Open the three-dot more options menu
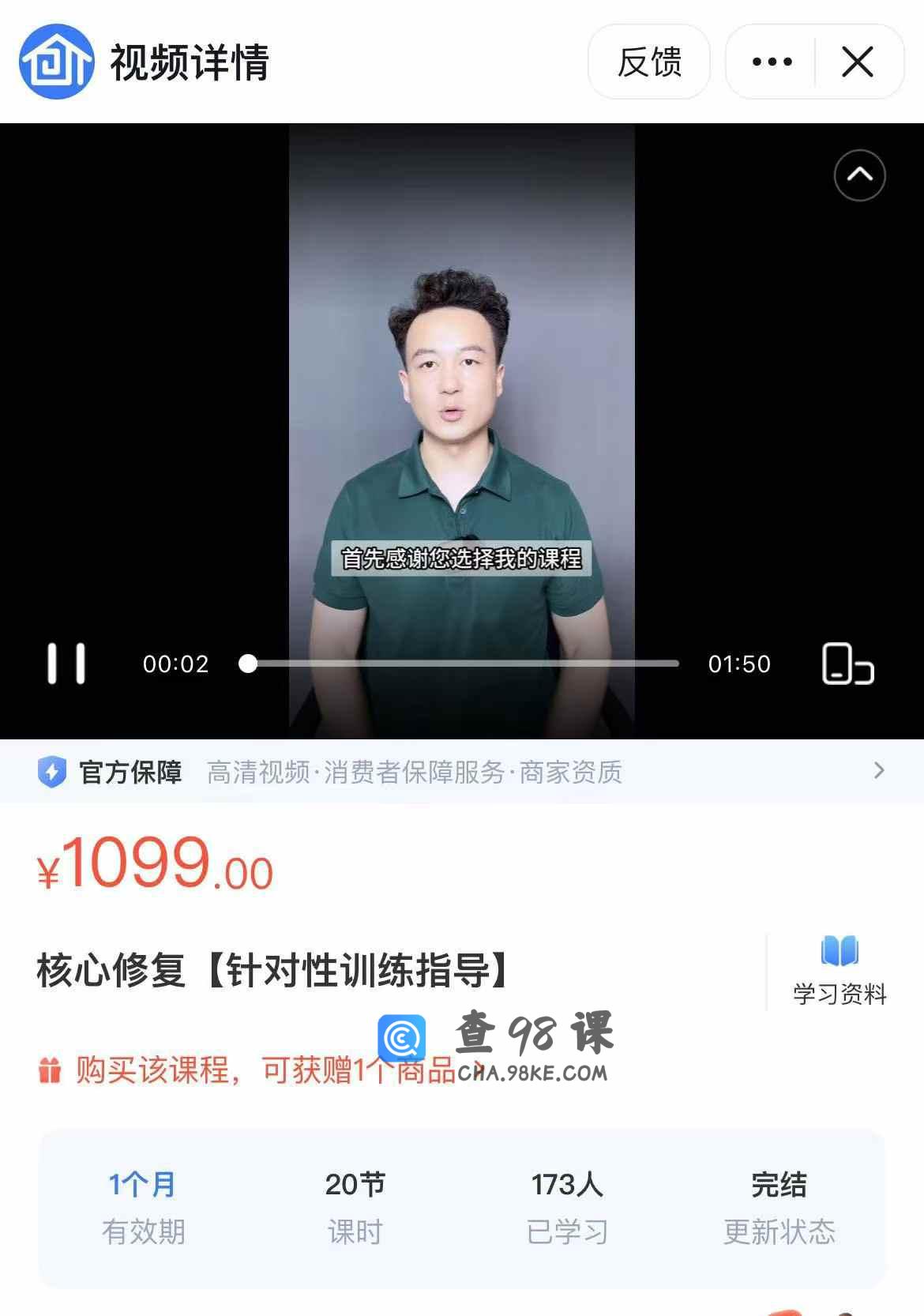Viewport: 924px width, 1316px height. [772, 62]
